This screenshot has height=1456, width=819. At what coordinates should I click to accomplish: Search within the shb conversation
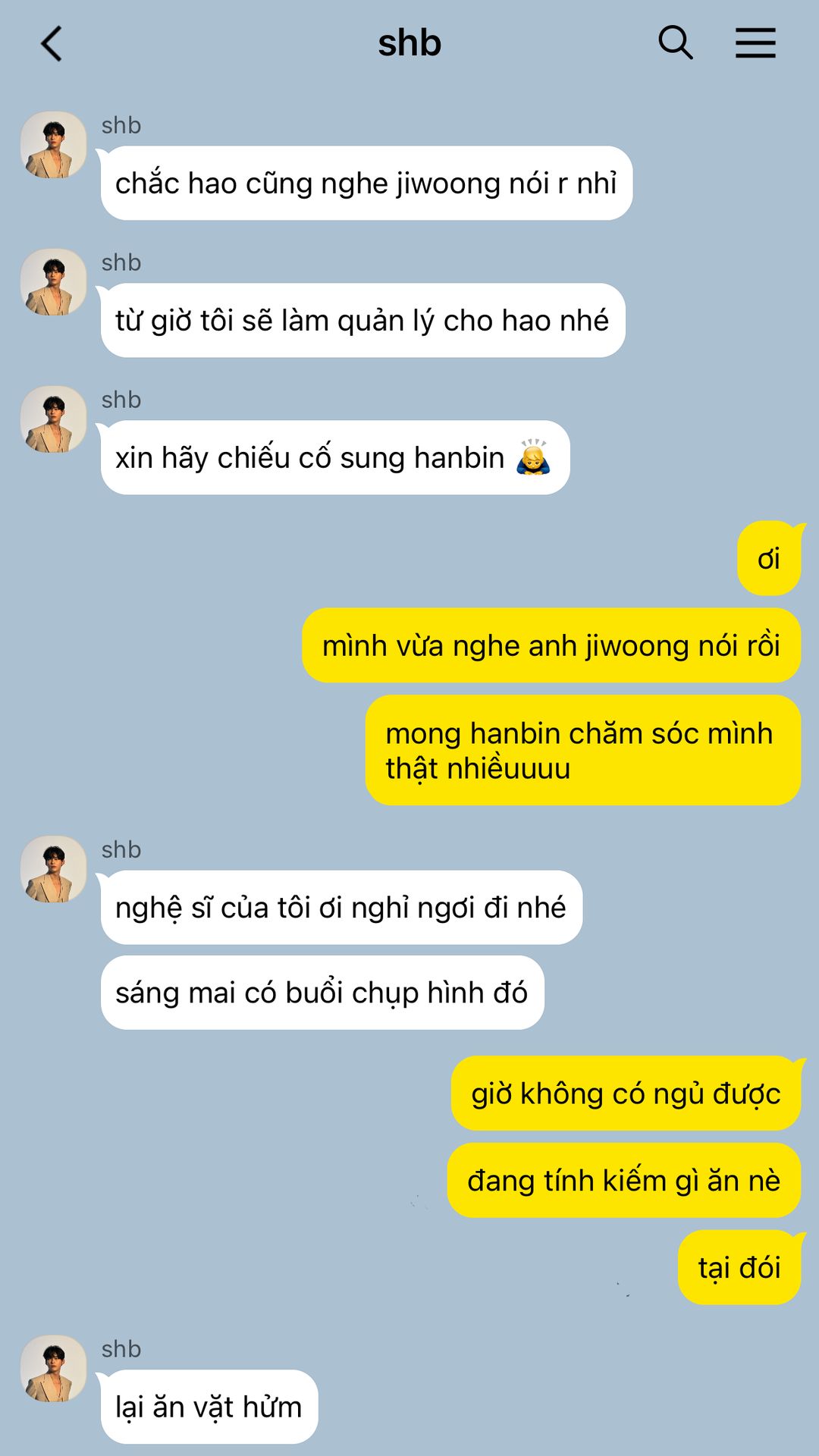coord(675,43)
